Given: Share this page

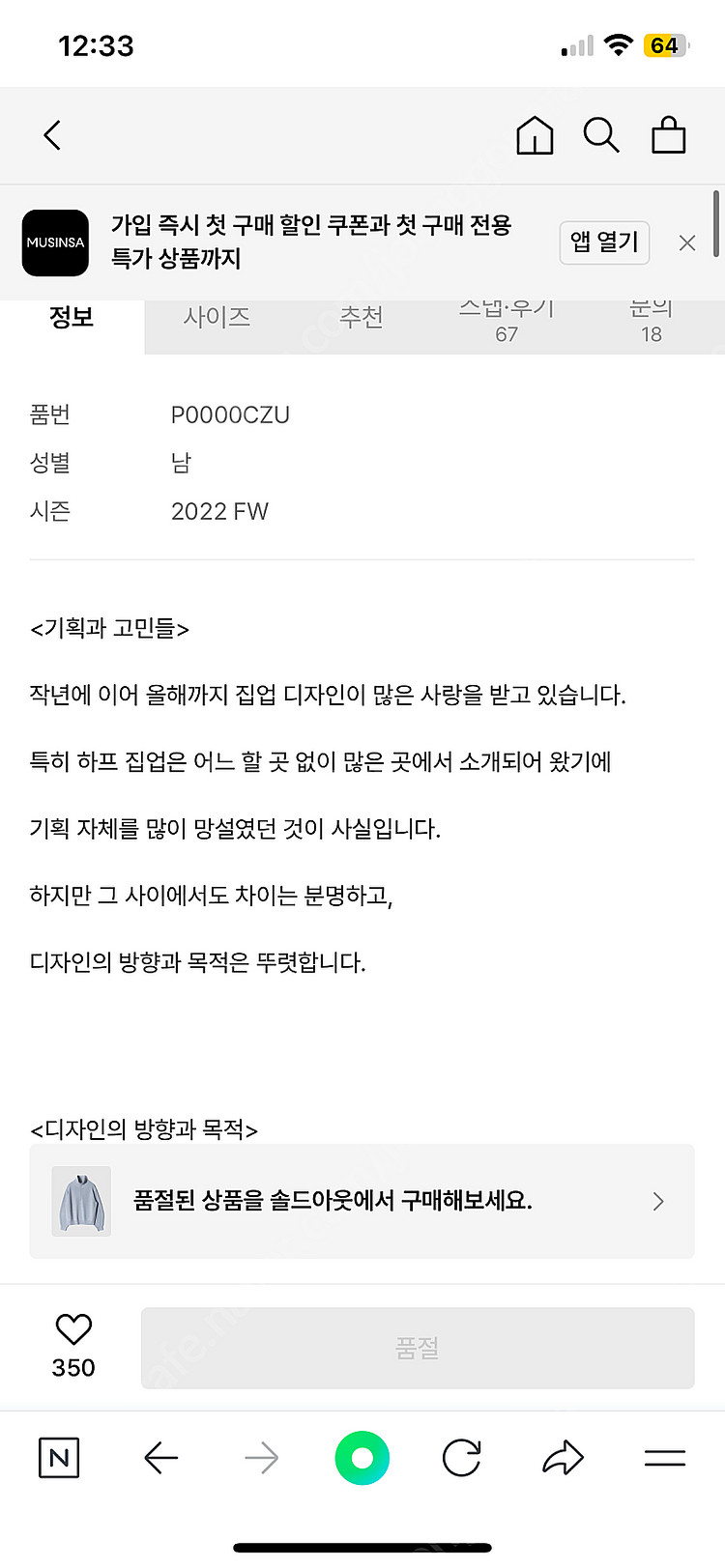Looking at the screenshot, I should pos(564,1457).
